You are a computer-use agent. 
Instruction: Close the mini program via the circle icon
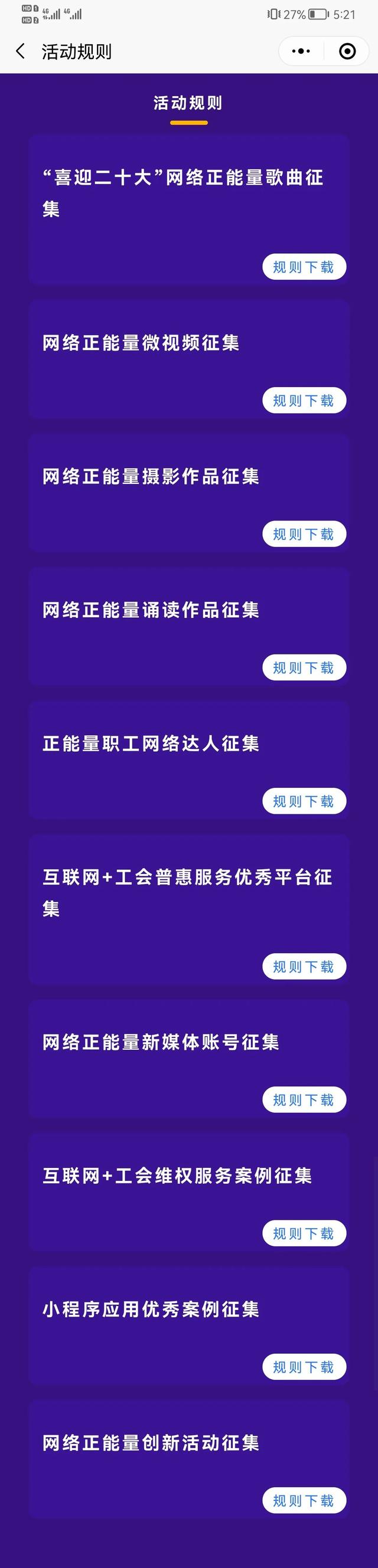(347, 52)
